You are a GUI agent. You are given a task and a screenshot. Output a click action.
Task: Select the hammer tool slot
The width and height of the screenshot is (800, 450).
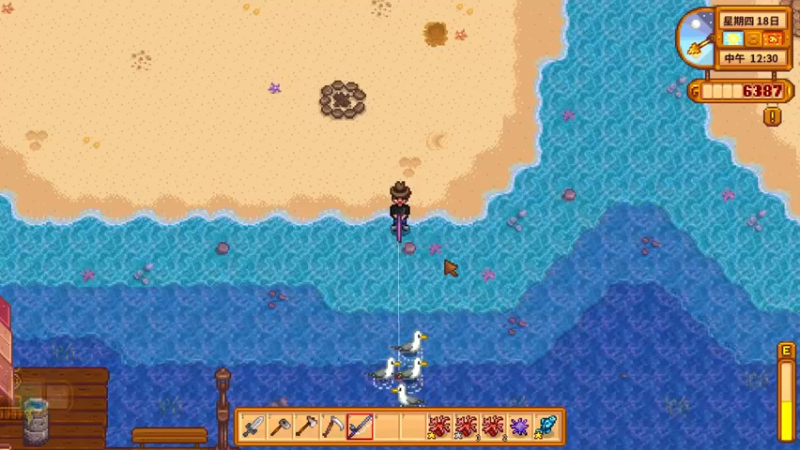click(x=280, y=427)
